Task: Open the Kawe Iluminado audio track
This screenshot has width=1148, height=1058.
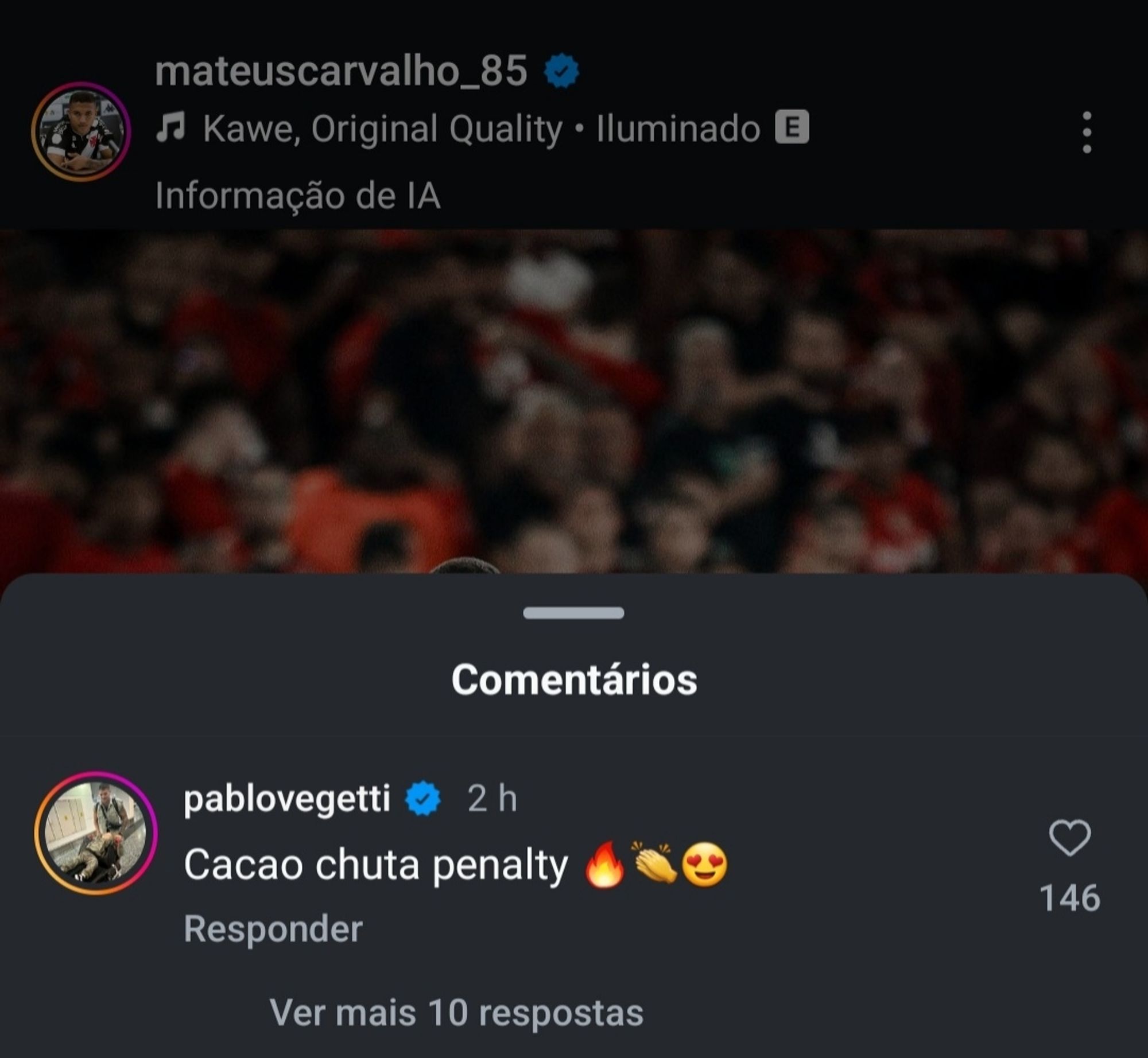Action: click(481, 129)
